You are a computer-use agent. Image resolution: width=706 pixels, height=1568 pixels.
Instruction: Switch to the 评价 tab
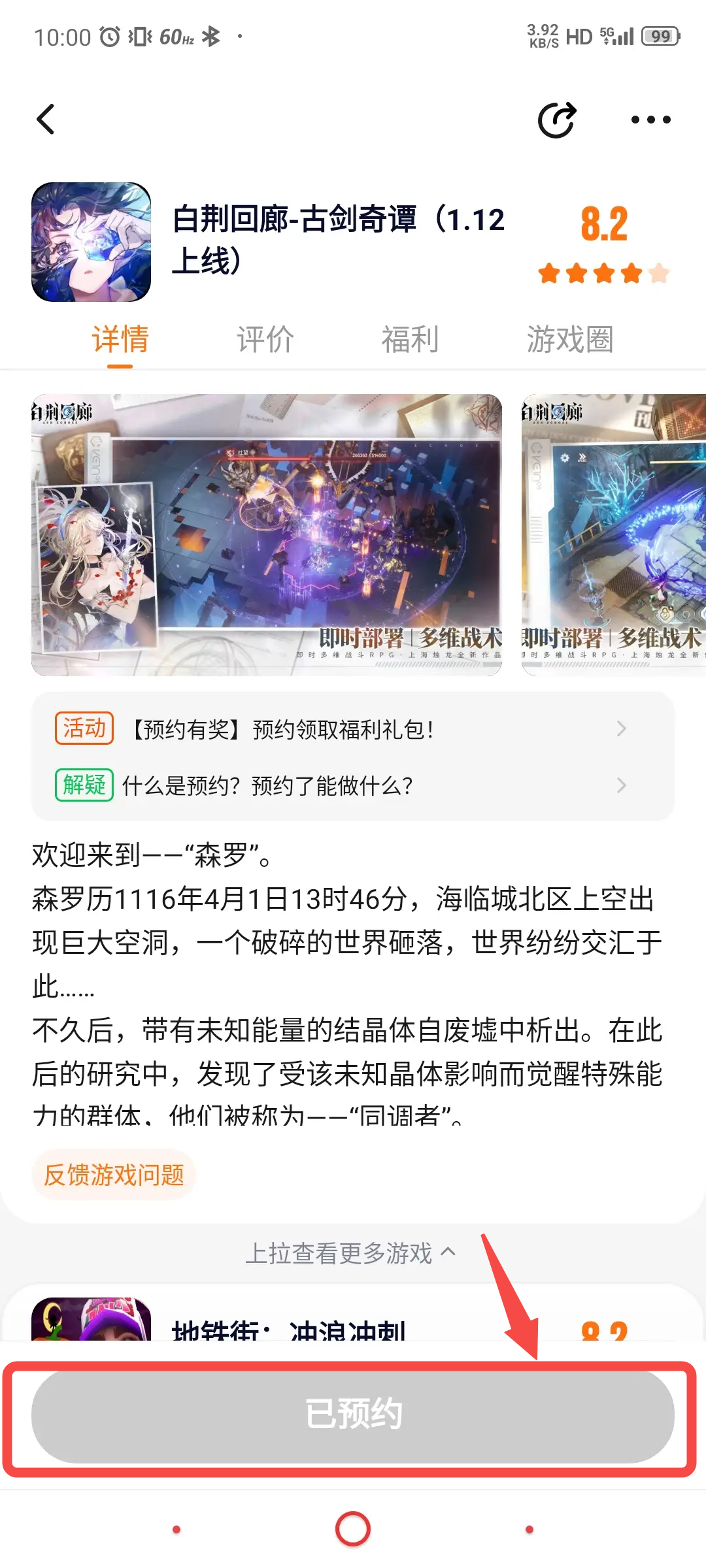click(265, 340)
